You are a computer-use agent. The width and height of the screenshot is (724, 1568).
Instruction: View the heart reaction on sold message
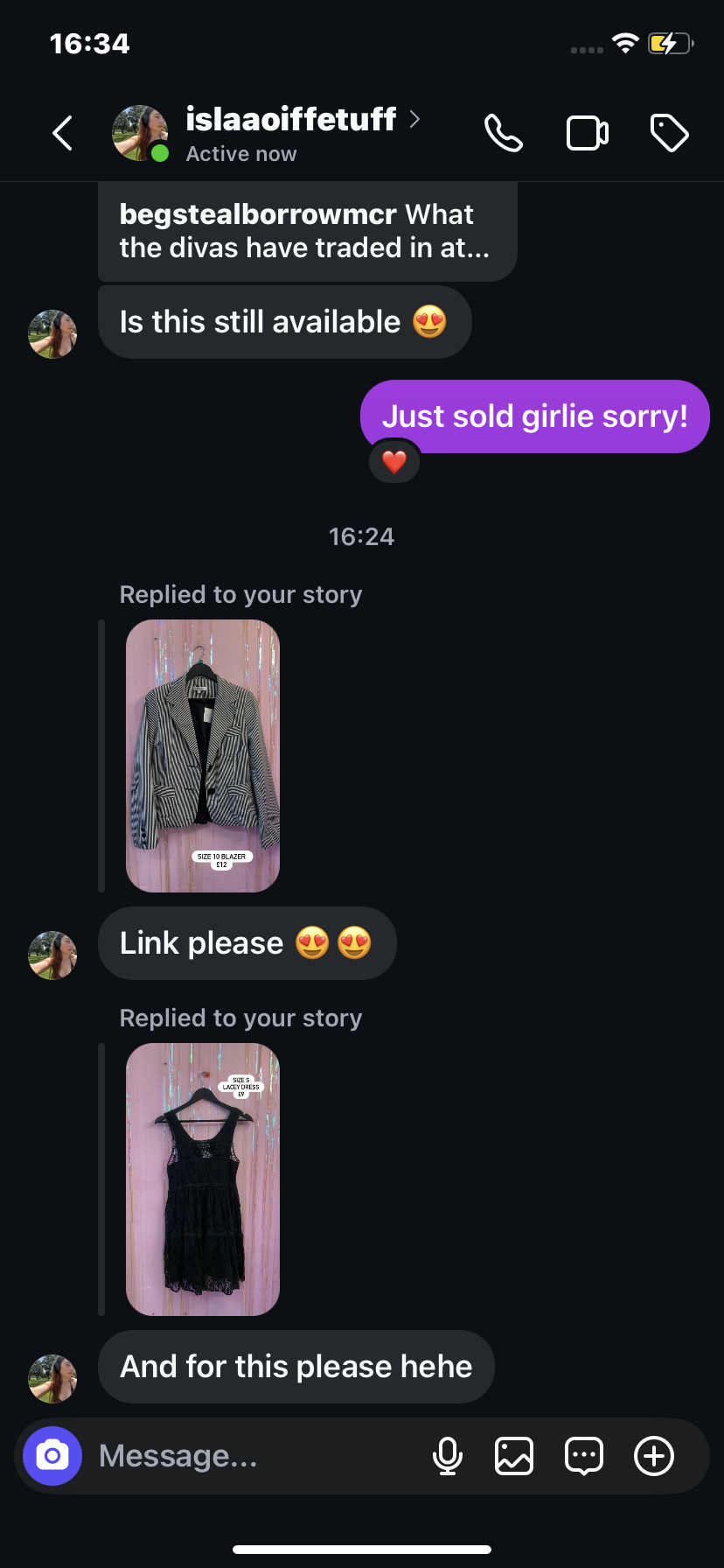(394, 461)
